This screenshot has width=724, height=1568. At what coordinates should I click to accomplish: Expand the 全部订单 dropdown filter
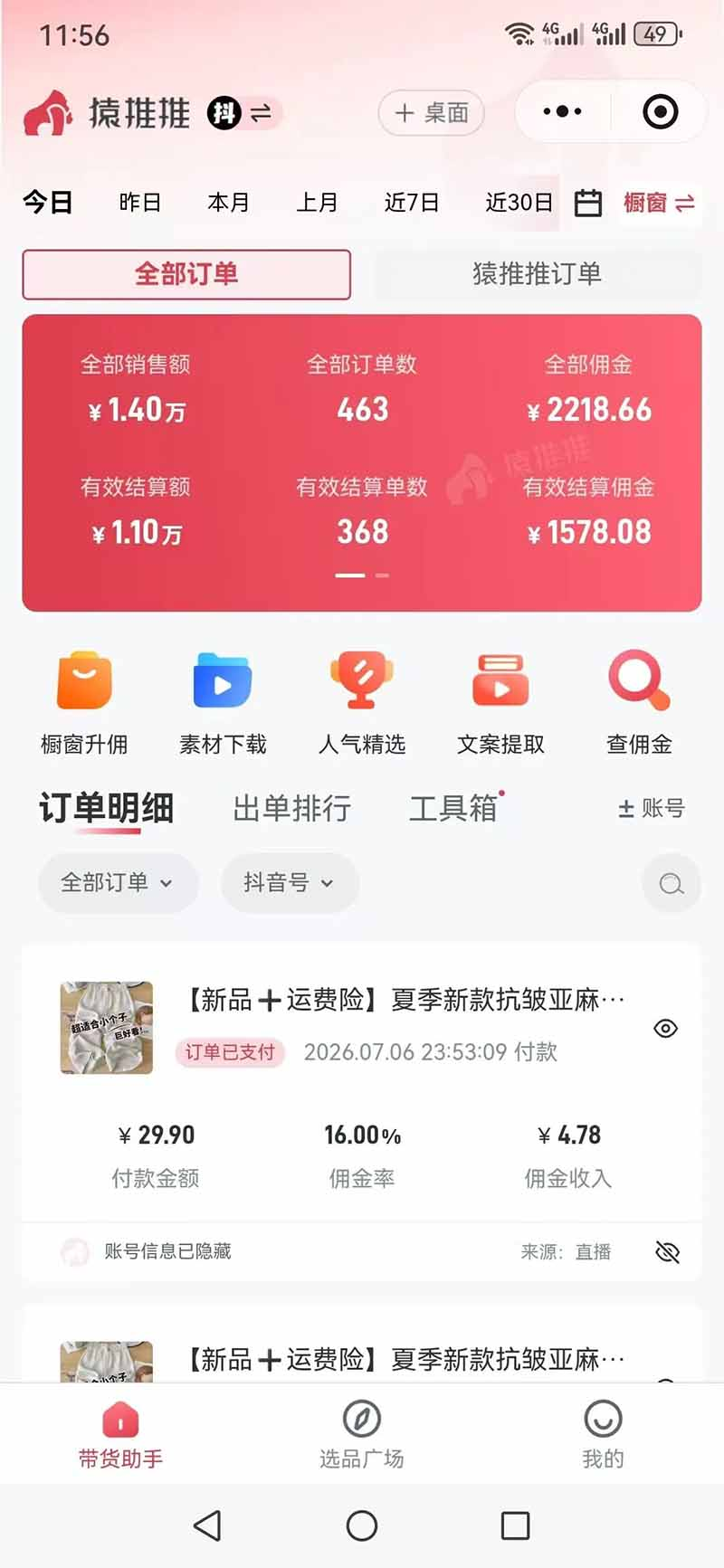click(118, 883)
